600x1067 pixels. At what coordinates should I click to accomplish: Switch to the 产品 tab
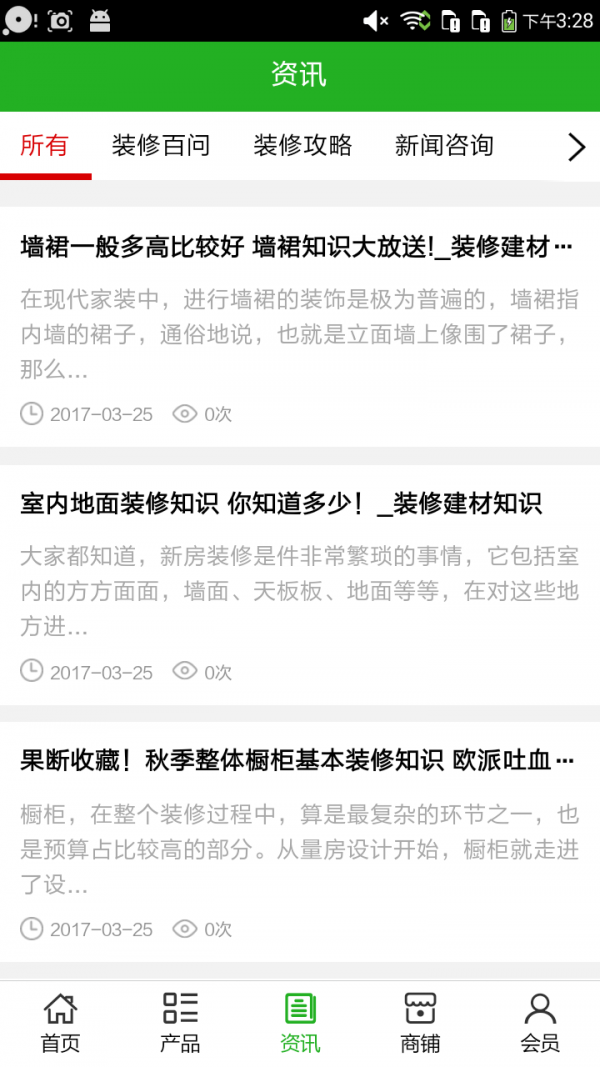pos(180,1023)
